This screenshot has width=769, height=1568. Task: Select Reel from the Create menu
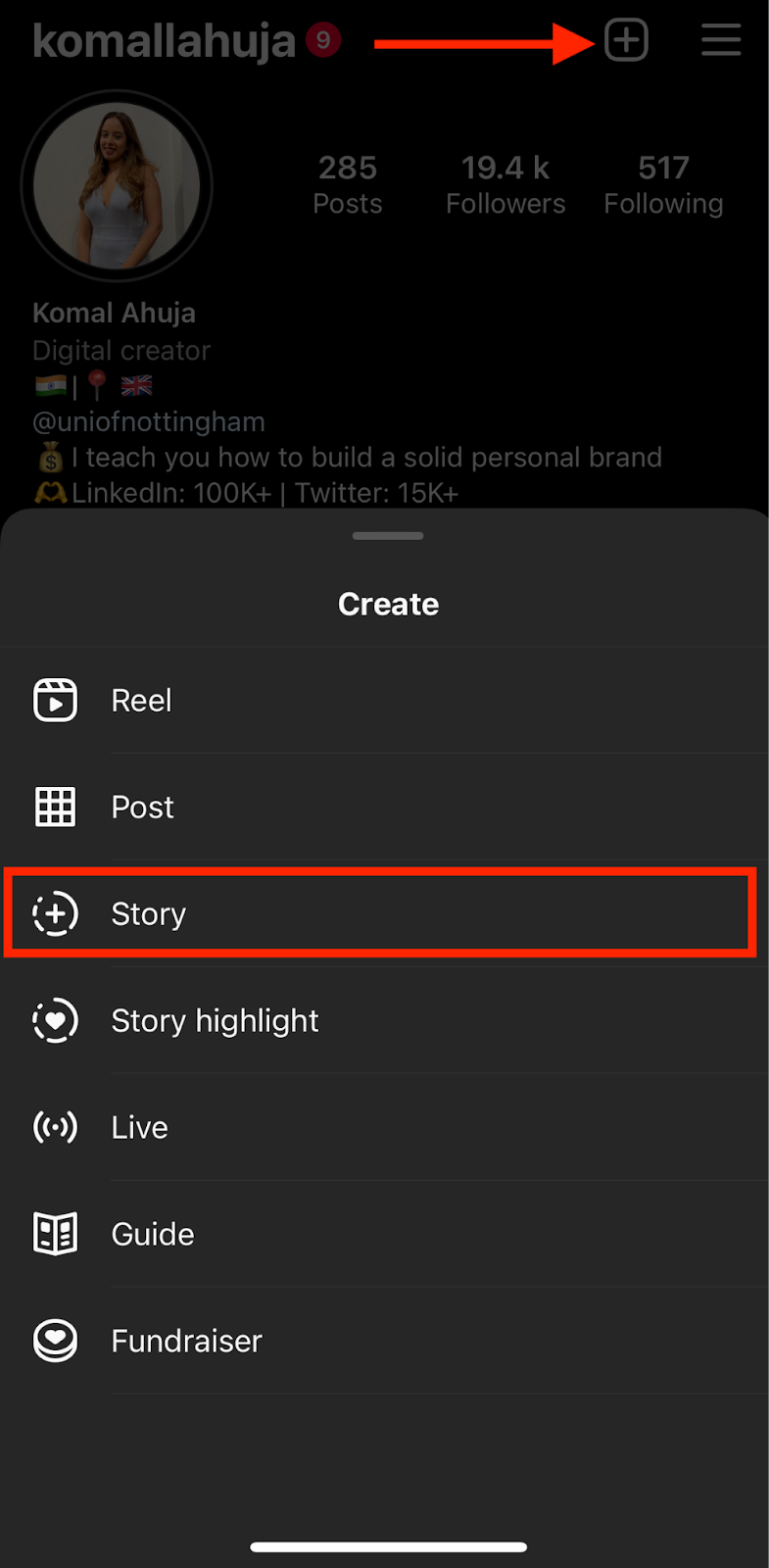click(x=384, y=701)
